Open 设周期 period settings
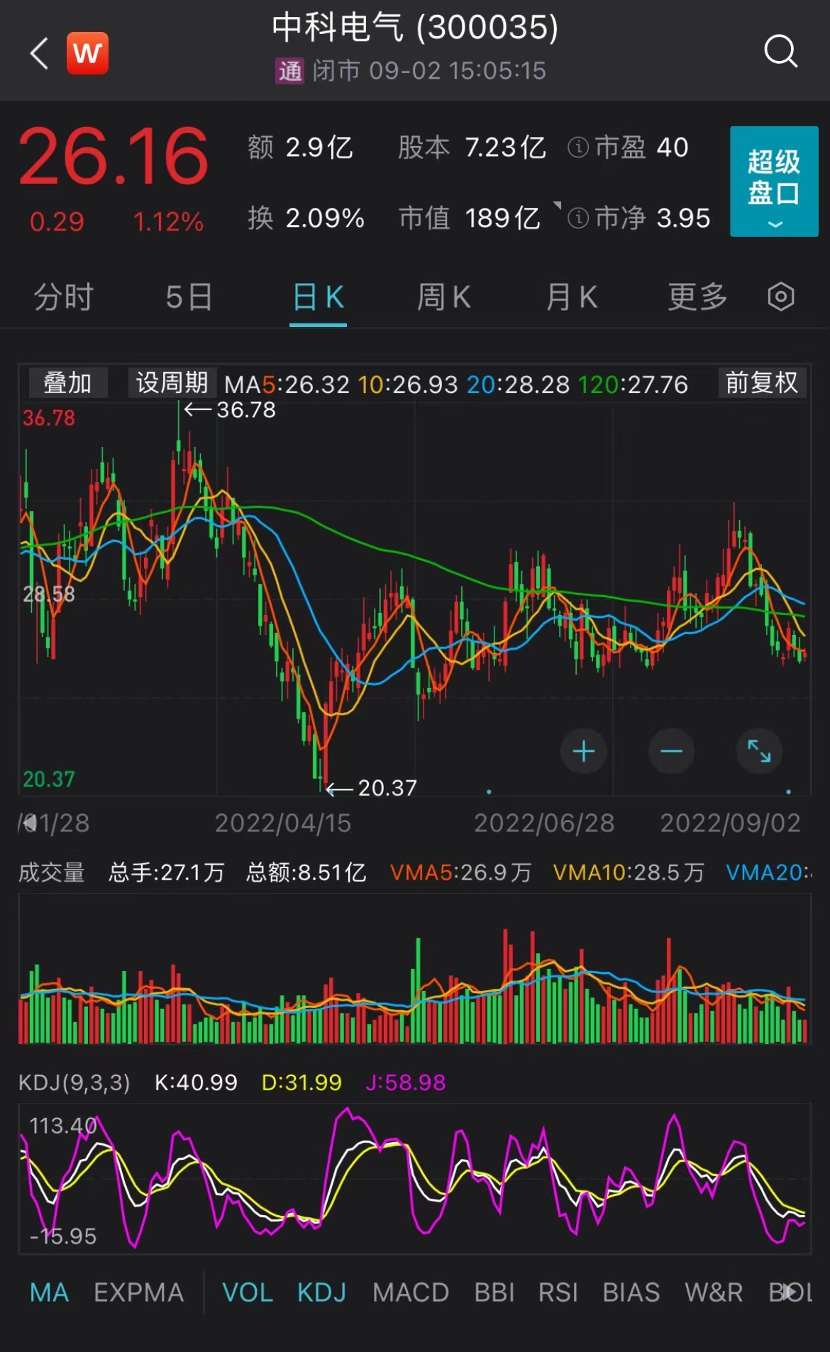This screenshot has width=830, height=1352. (x=172, y=383)
